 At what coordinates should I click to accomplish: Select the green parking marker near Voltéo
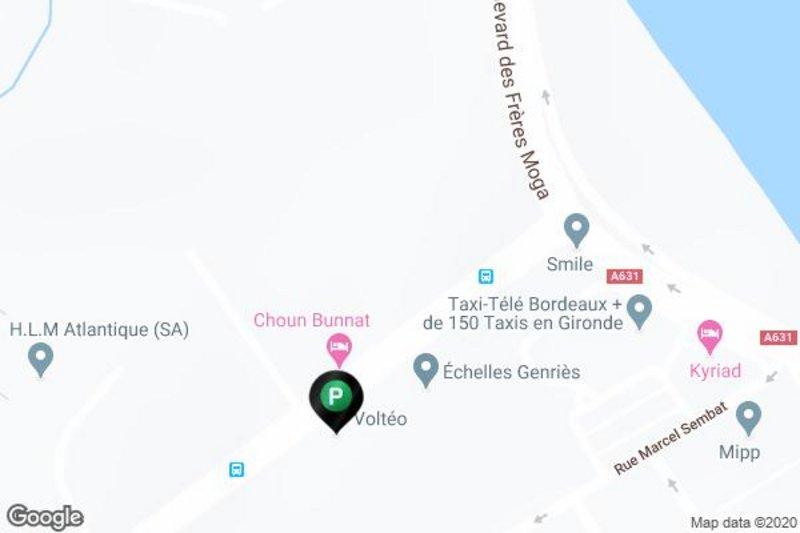[x=336, y=398]
